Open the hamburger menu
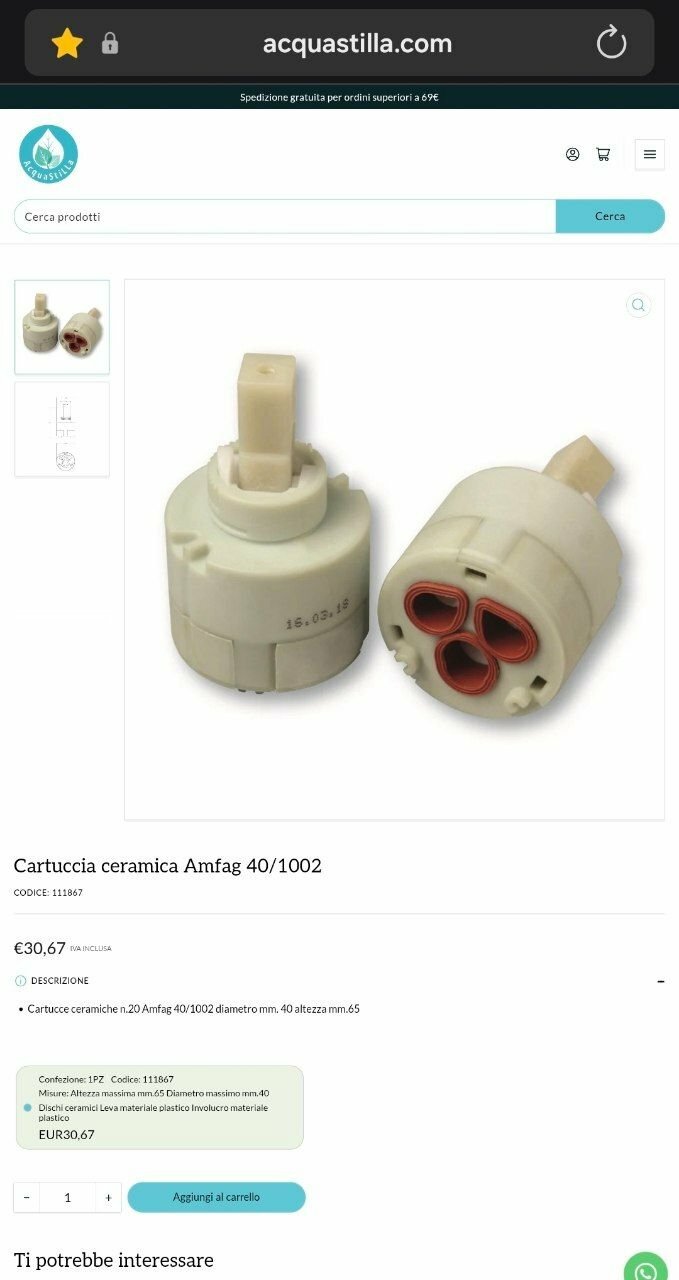The width and height of the screenshot is (679, 1280). pyautogui.click(x=650, y=154)
